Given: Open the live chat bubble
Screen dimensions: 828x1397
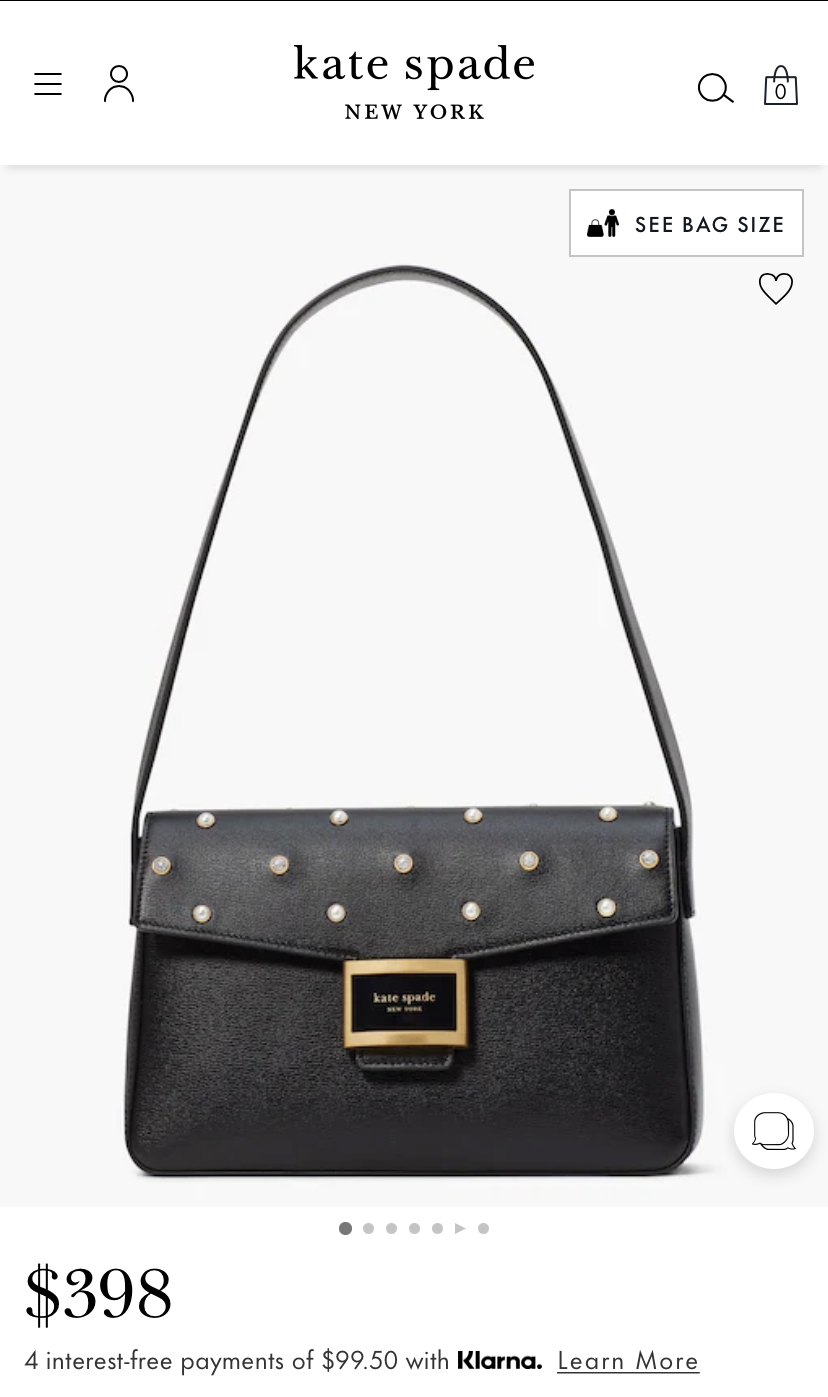Looking at the screenshot, I should 774,1131.
